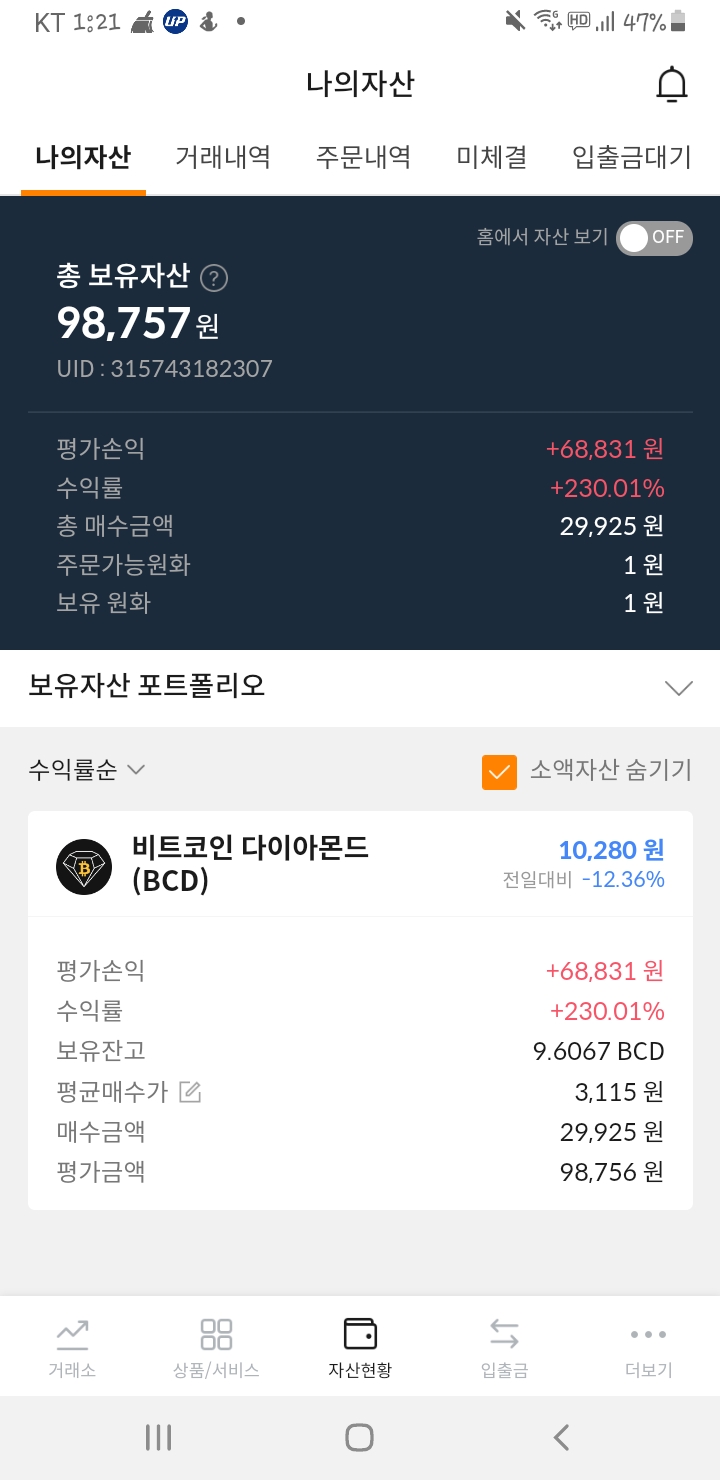Tap the BCD asset card
720x1480 pixels.
[360, 1010]
